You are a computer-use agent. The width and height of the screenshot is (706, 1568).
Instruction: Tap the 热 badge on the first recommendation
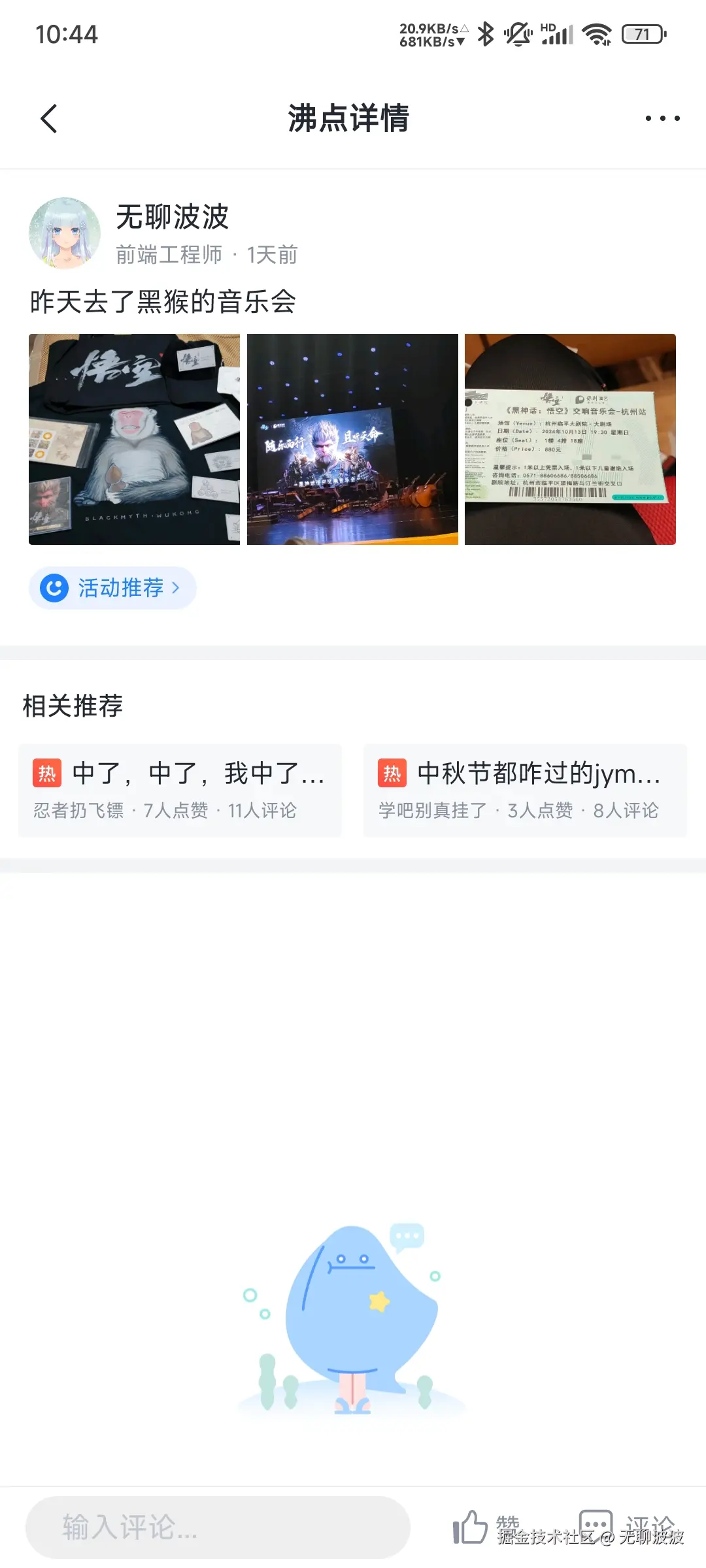(46, 776)
